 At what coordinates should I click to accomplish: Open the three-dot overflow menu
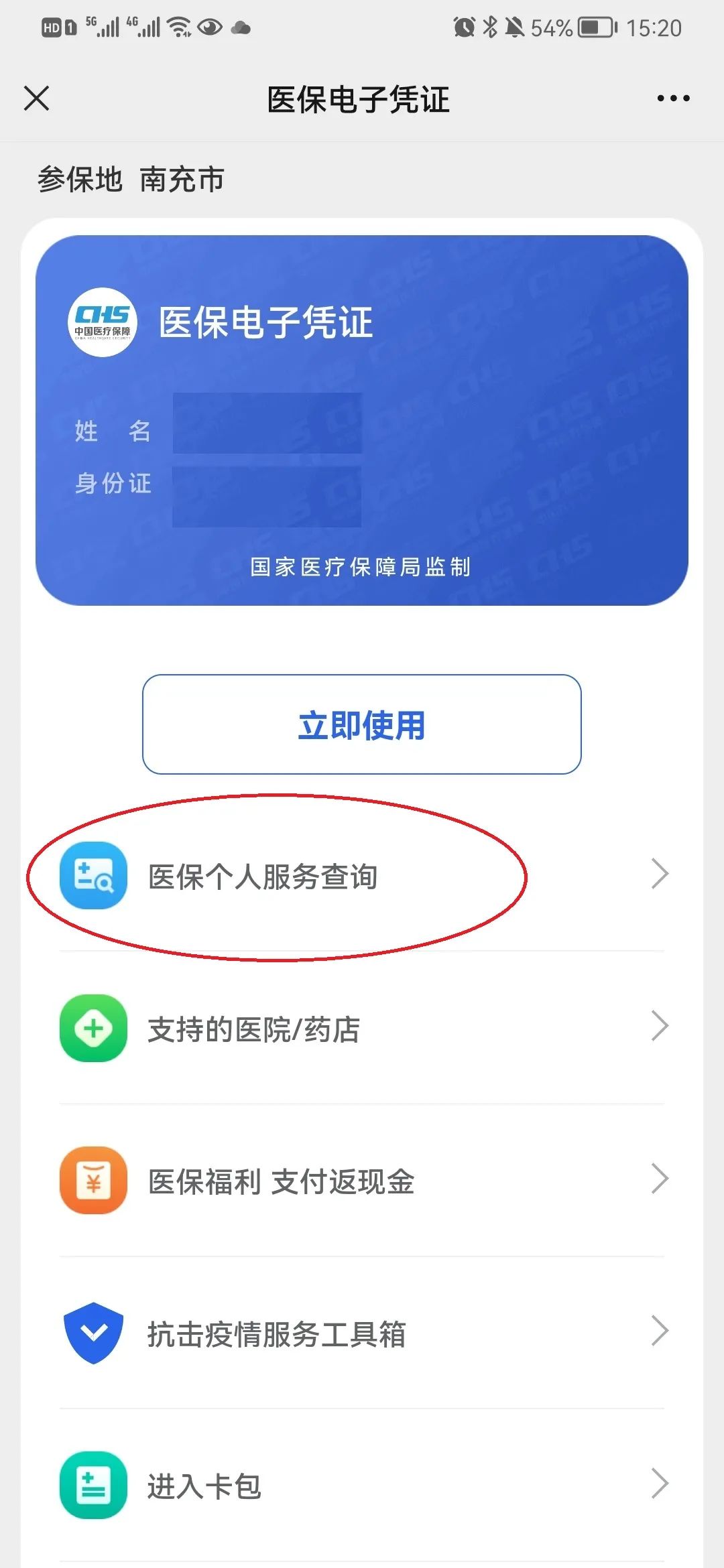point(673,99)
